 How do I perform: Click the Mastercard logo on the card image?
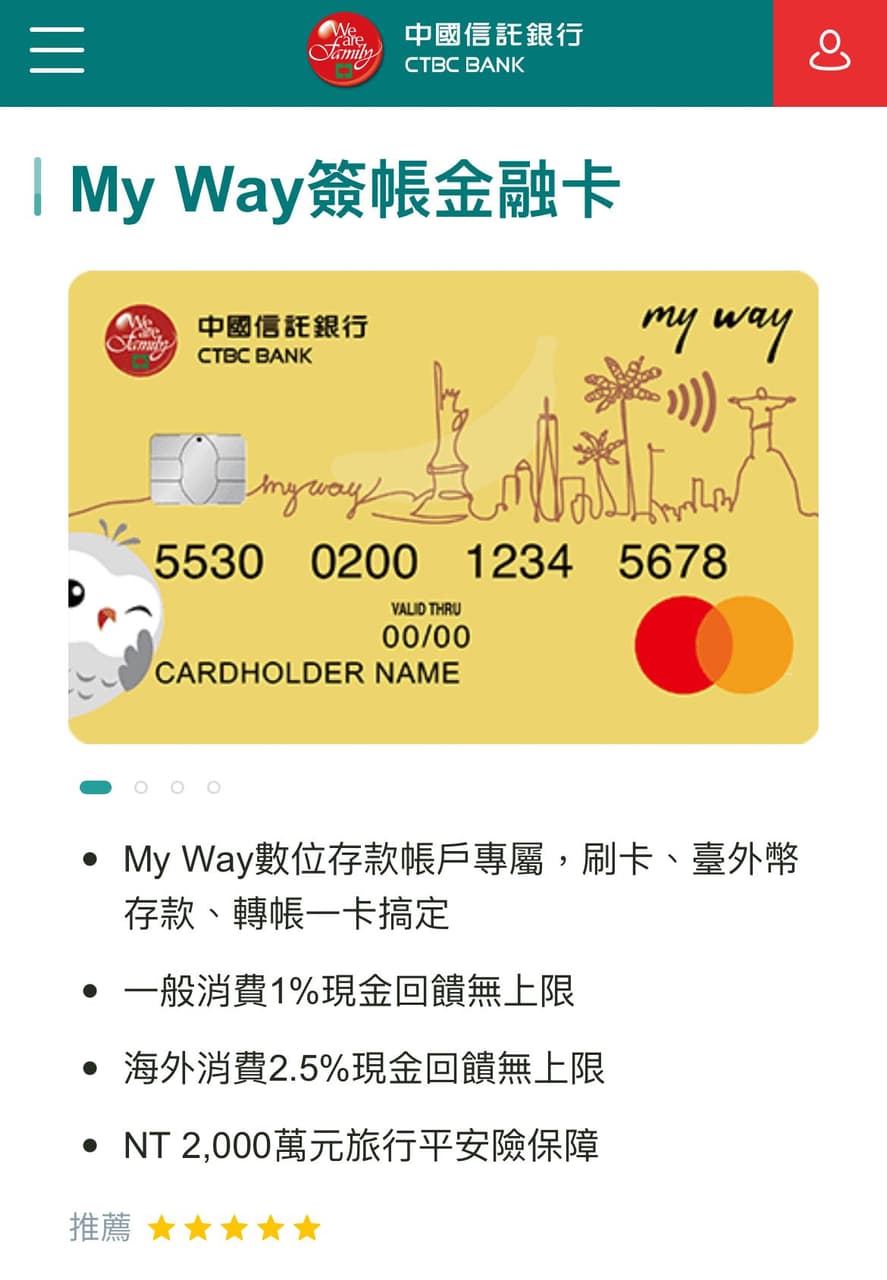click(712, 644)
